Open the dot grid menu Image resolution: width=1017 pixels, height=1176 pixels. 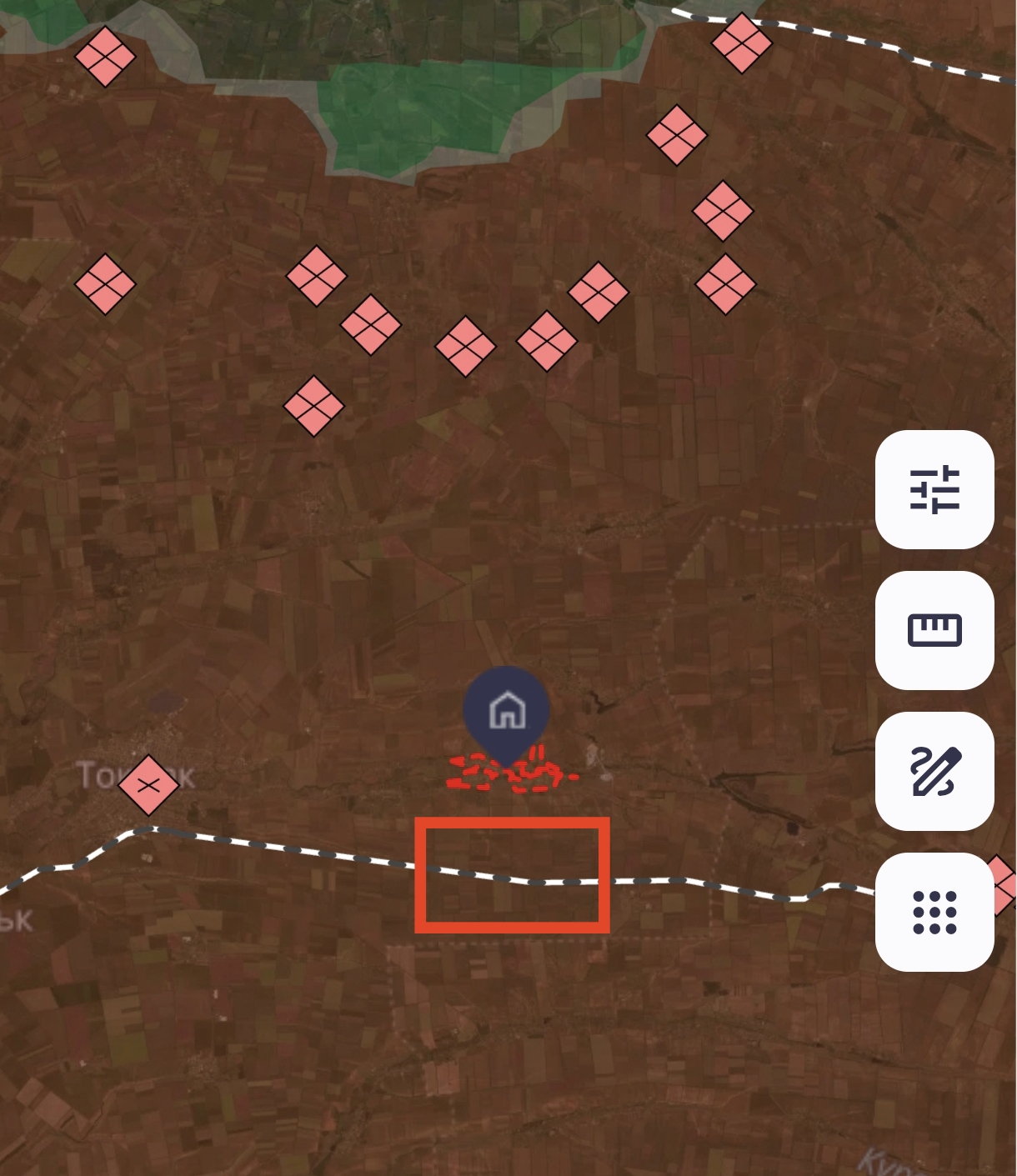(x=934, y=912)
